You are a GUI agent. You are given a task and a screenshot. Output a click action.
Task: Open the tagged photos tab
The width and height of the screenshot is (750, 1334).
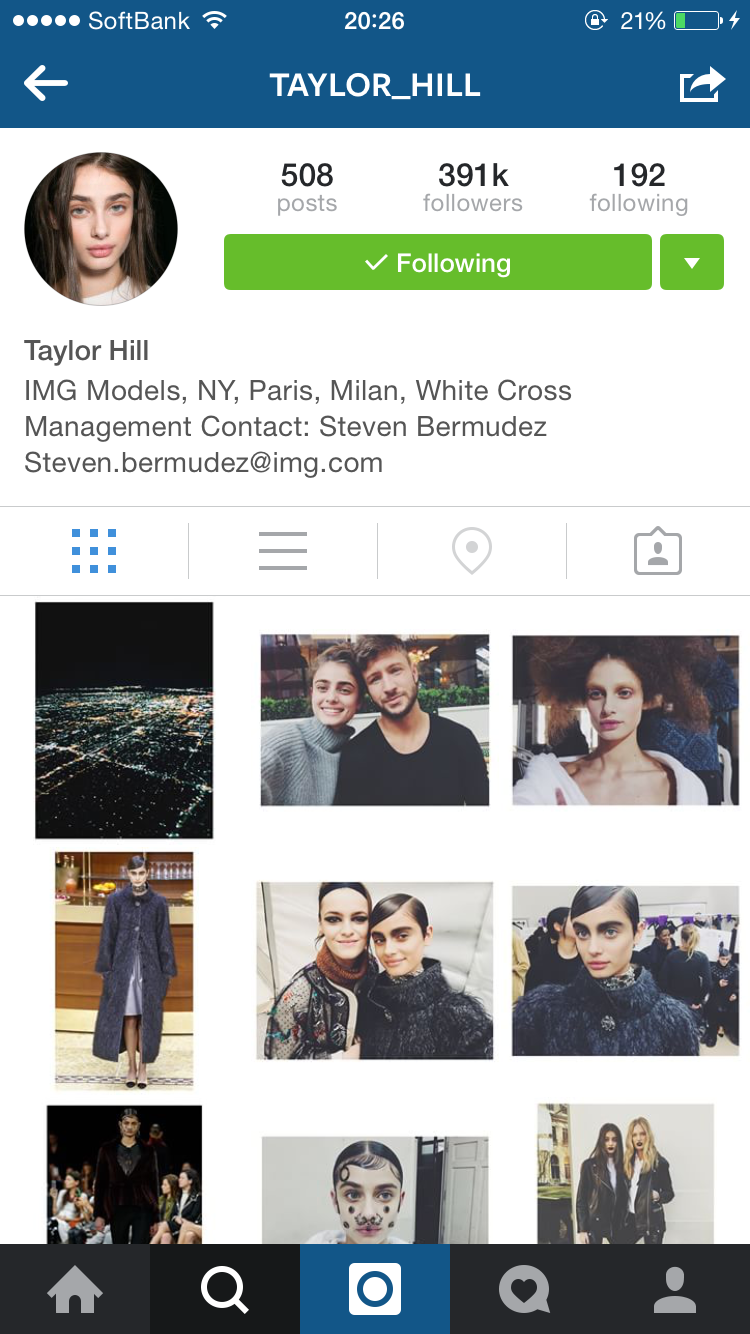[x=657, y=551]
